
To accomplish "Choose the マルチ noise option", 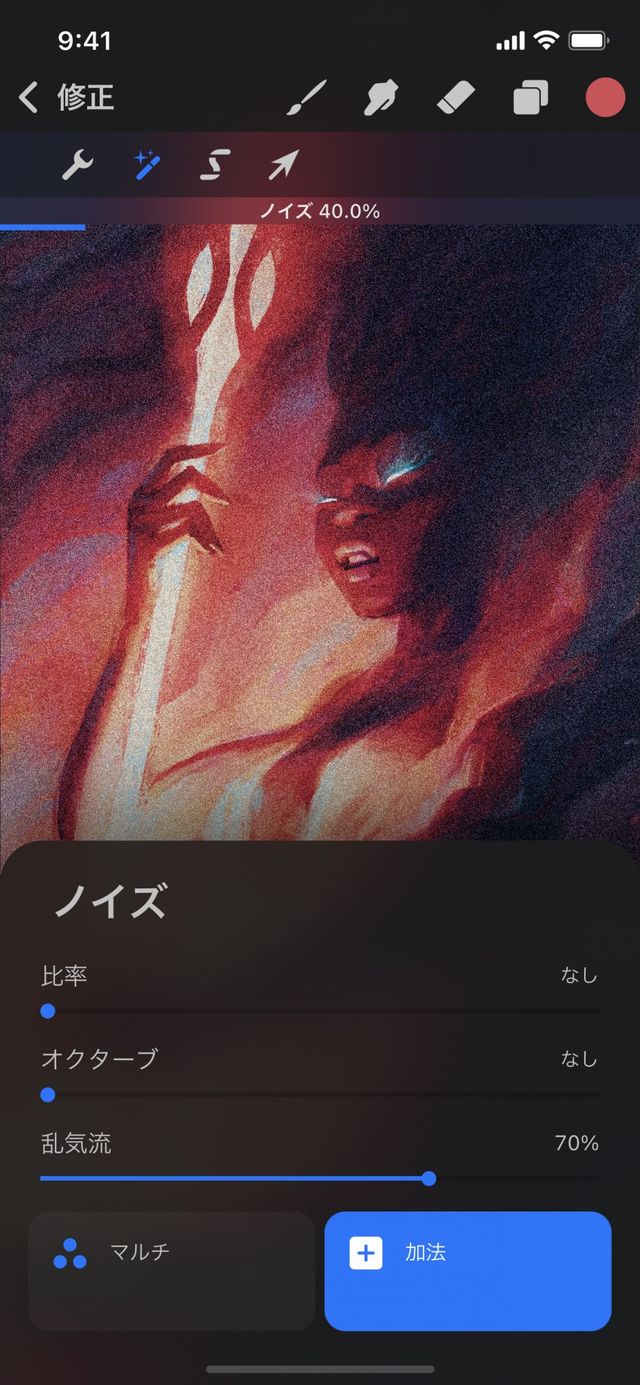I will click(x=171, y=1271).
